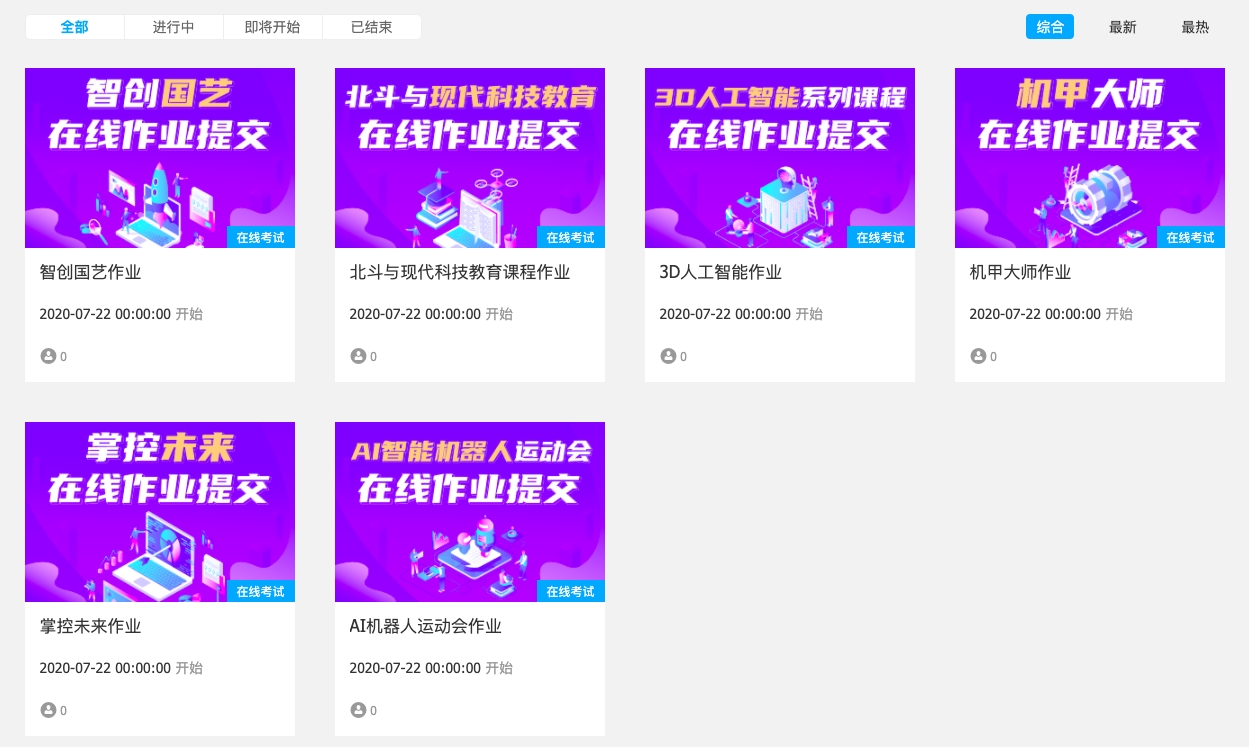
Task: Select the 掌控未来作业 card
Action: [160, 578]
